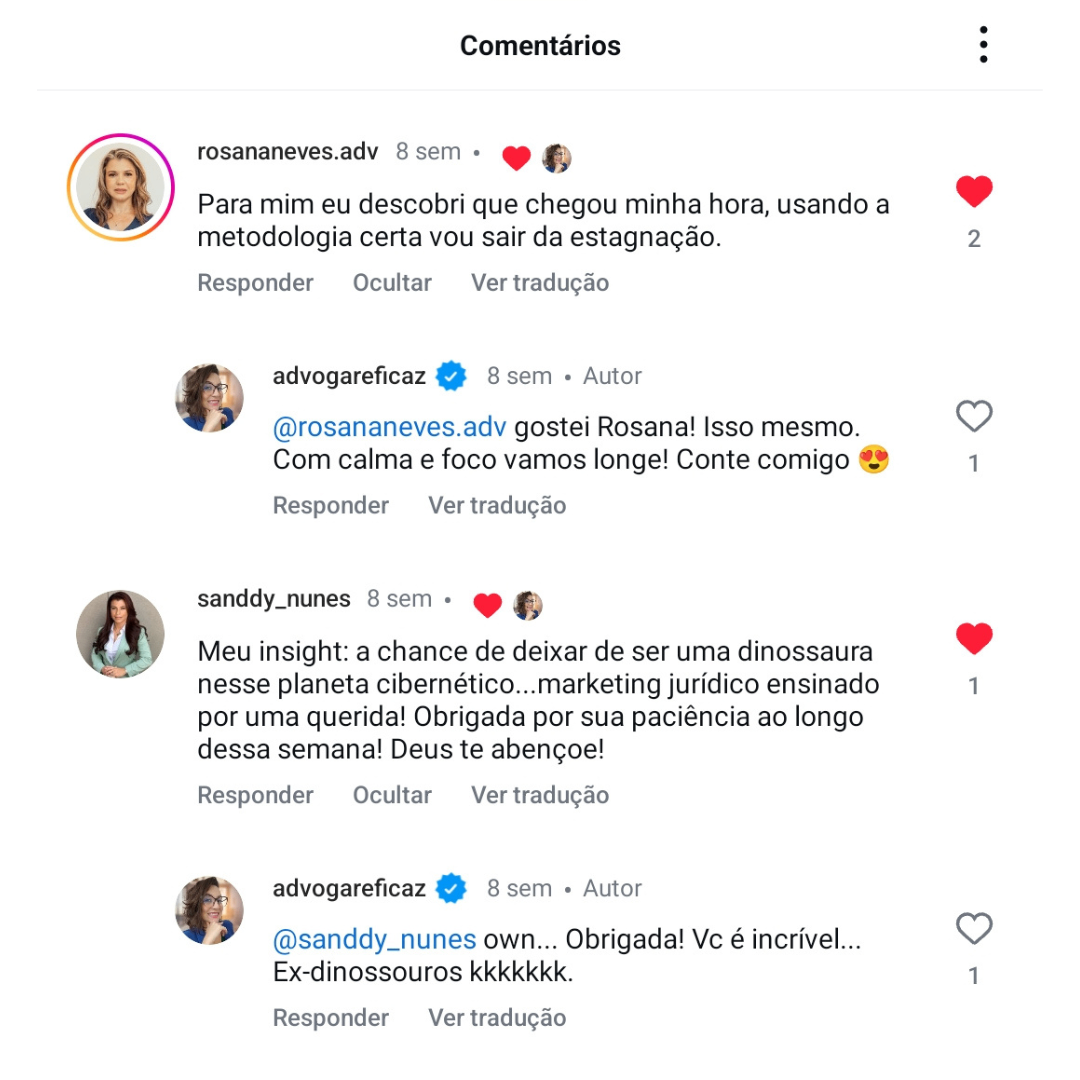1080x1080 pixels.
Task: See translation of rosananeves.adv's comment
Action: pos(540,283)
